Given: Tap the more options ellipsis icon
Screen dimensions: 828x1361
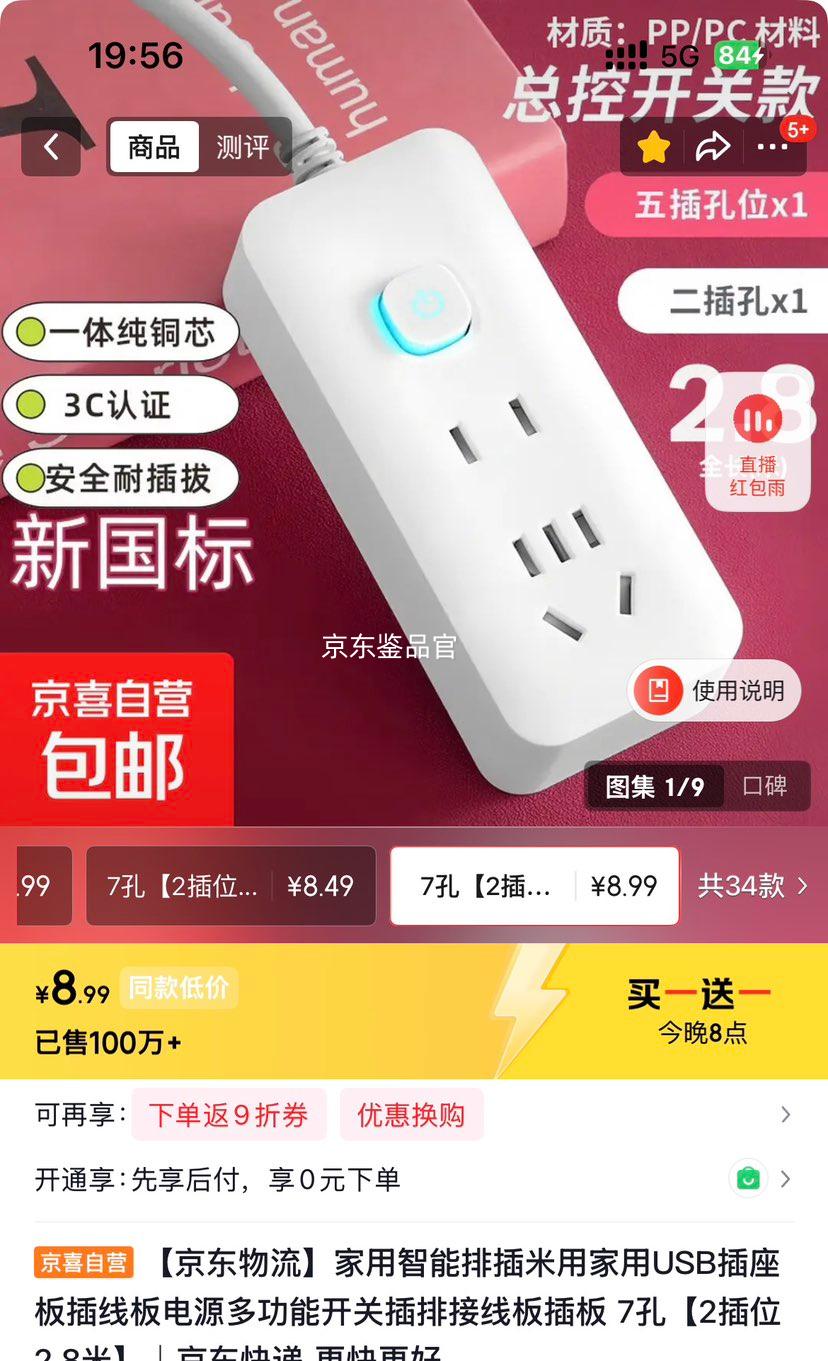Looking at the screenshot, I should (x=773, y=146).
